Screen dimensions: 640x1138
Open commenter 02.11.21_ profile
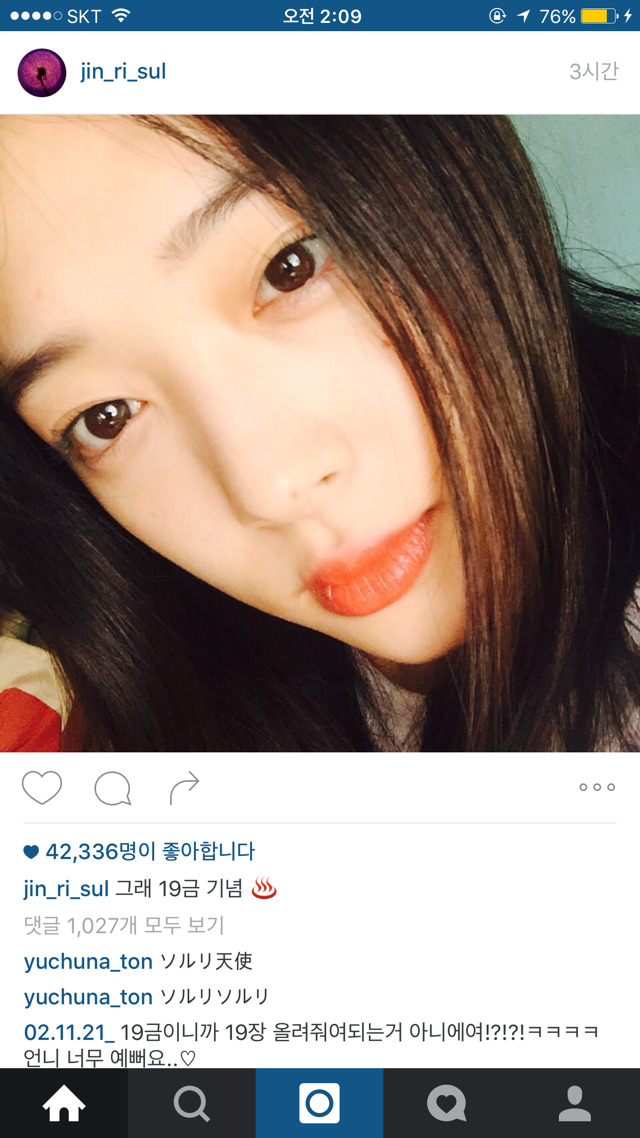pyautogui.click(x=70, y=1031)
